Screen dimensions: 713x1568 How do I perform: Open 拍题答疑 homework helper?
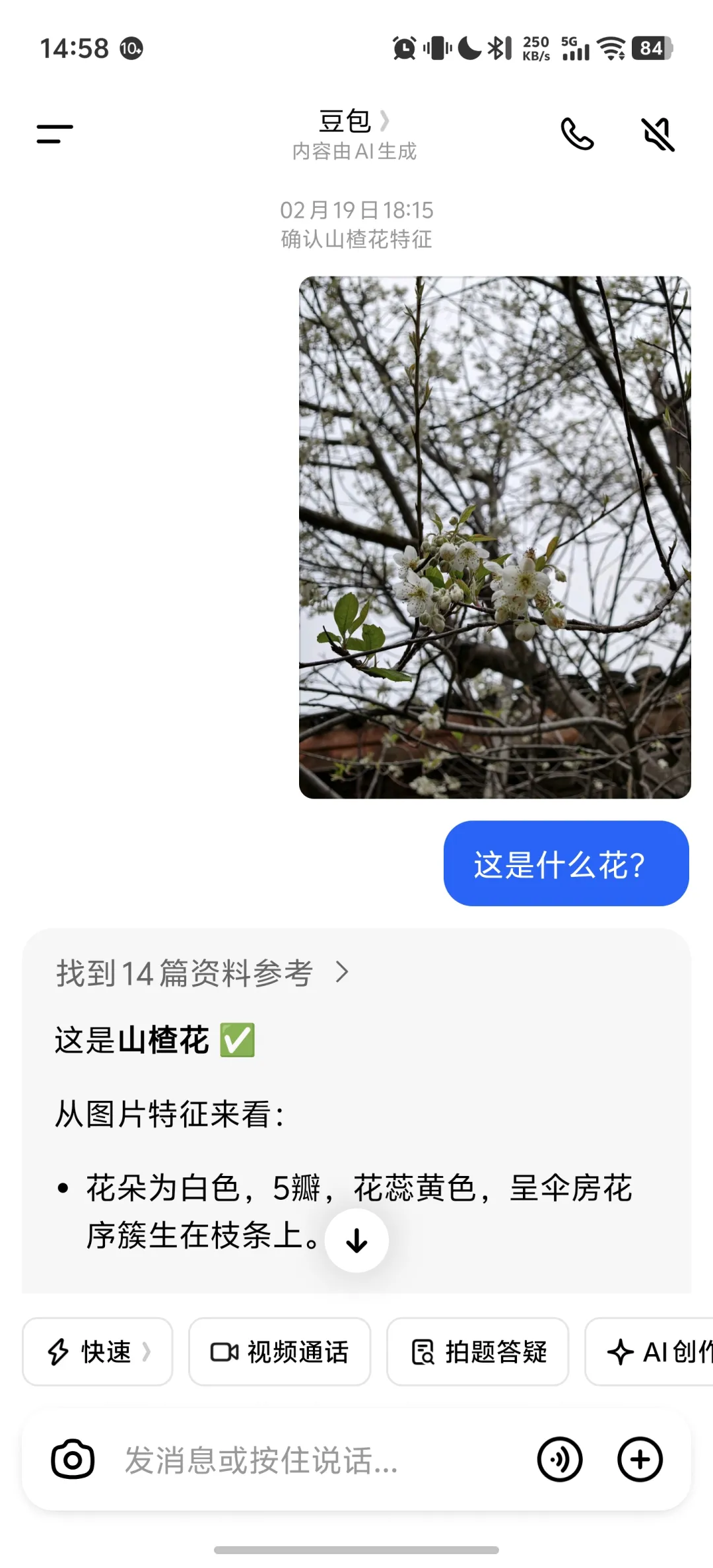pyautogui.click(x=478, y=1352)
